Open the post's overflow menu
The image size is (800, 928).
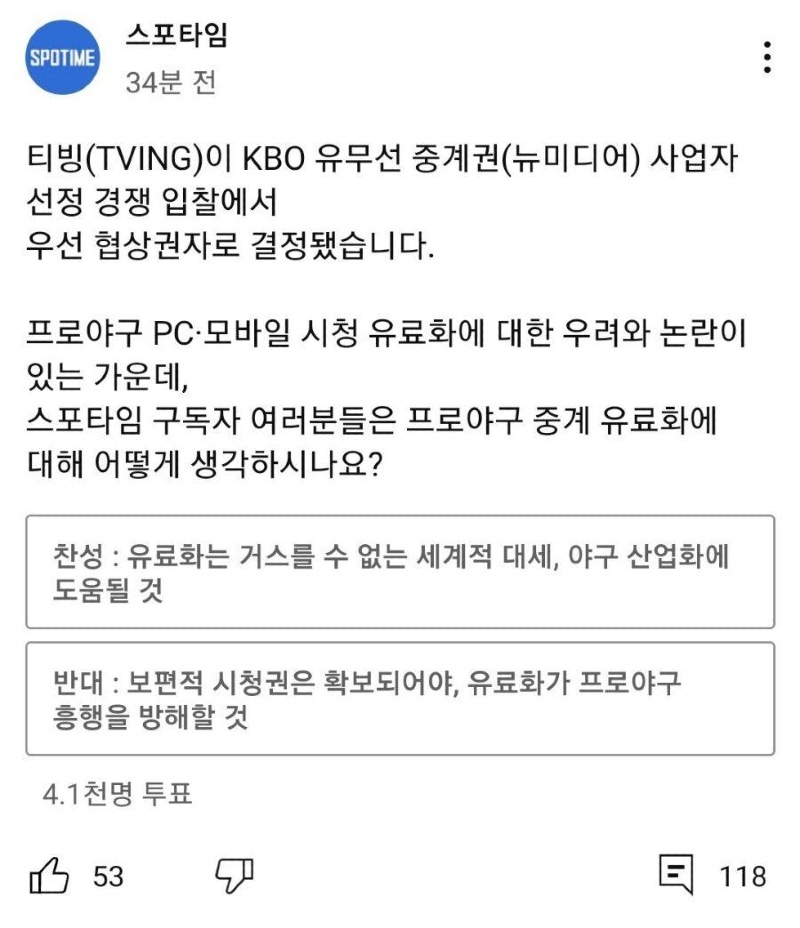tap(767, 58)
